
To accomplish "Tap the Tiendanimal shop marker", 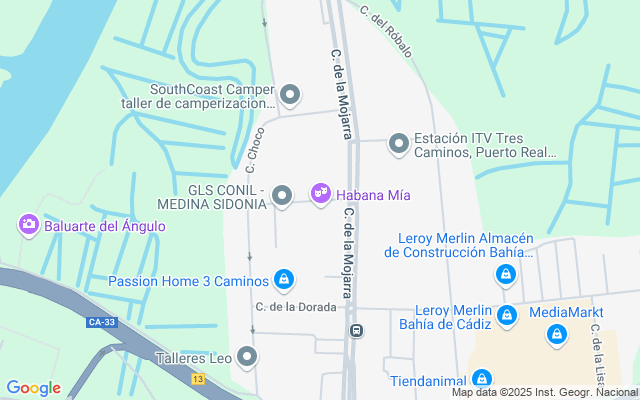I will click(482, 379).
